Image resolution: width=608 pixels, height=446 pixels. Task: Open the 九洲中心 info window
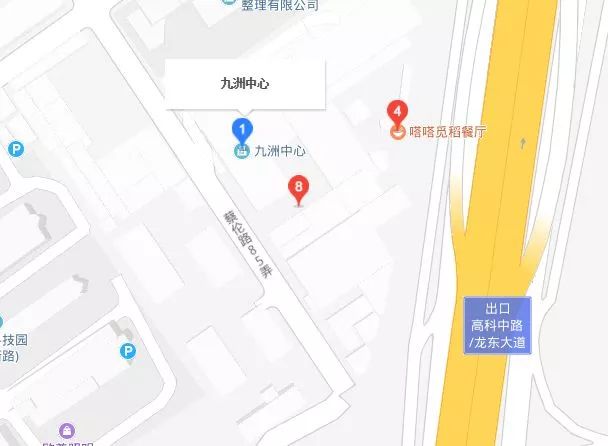[245, 85]
